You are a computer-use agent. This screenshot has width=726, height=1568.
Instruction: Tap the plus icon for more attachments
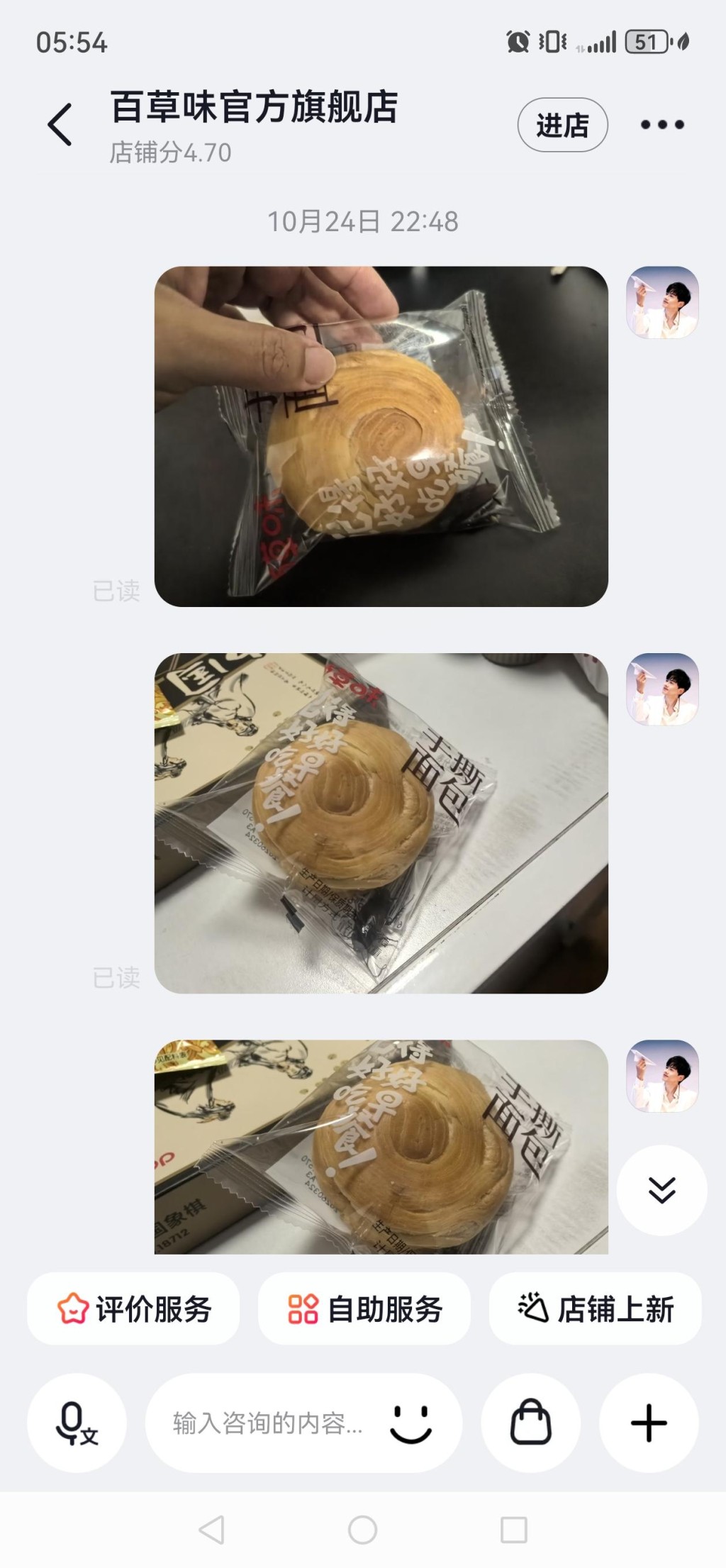point(649,1423)
